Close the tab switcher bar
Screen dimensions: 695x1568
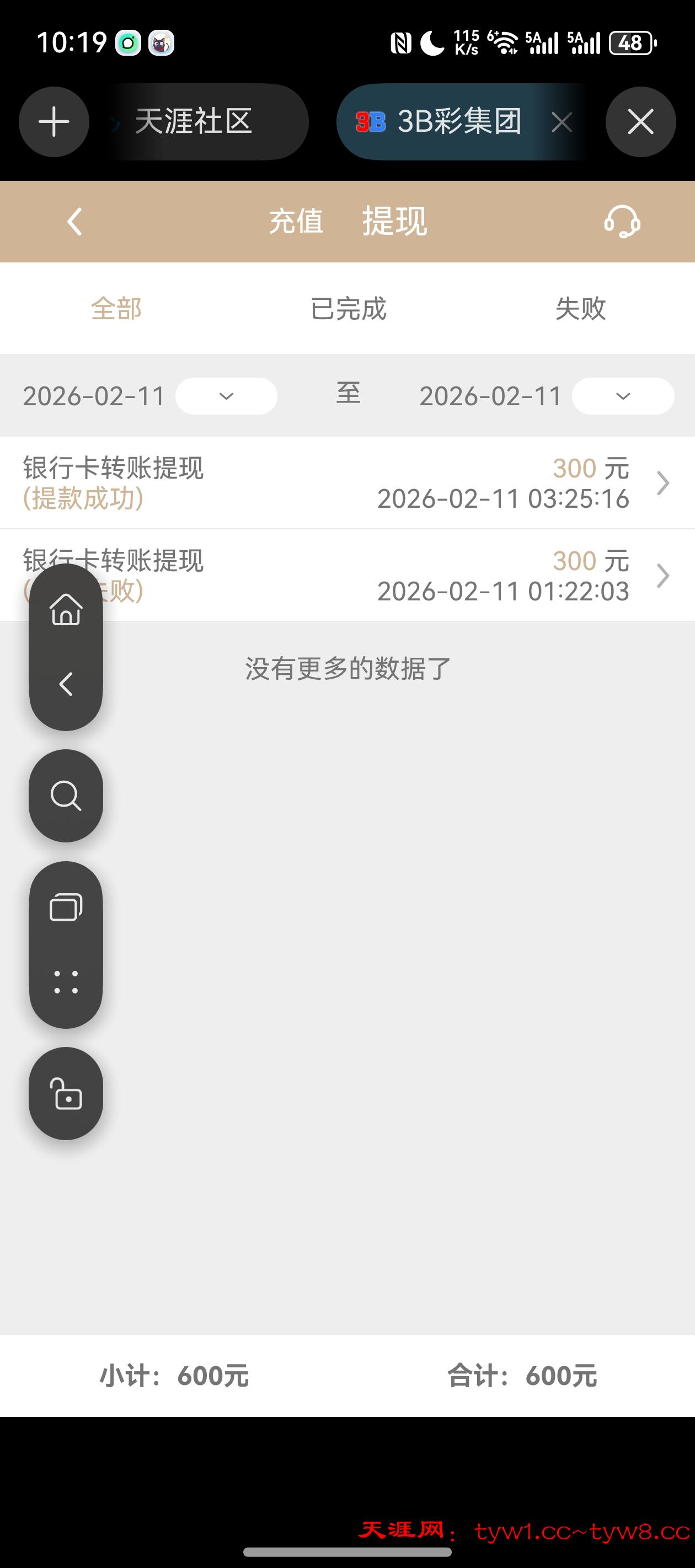tap(640, 122)
